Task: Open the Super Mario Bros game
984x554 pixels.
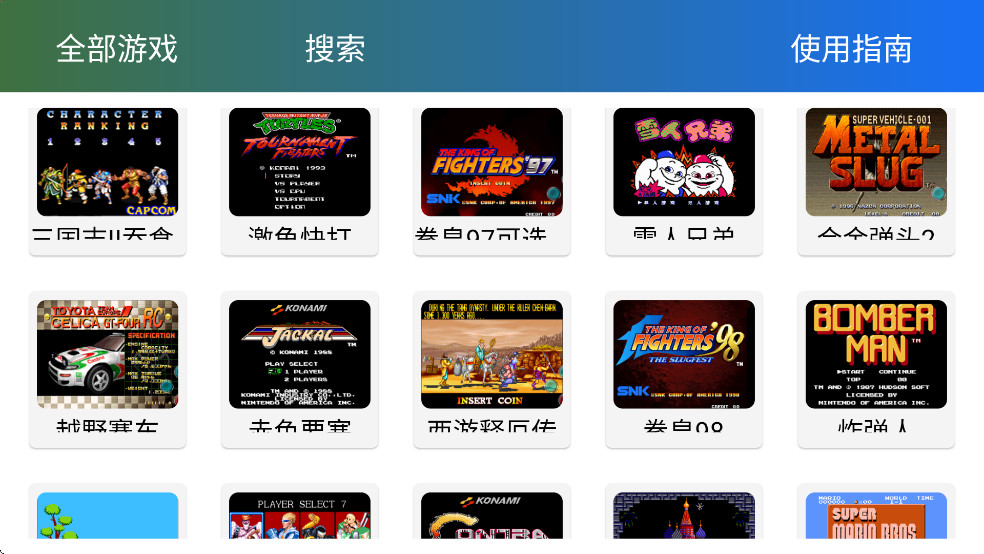Action: [876, 516]
